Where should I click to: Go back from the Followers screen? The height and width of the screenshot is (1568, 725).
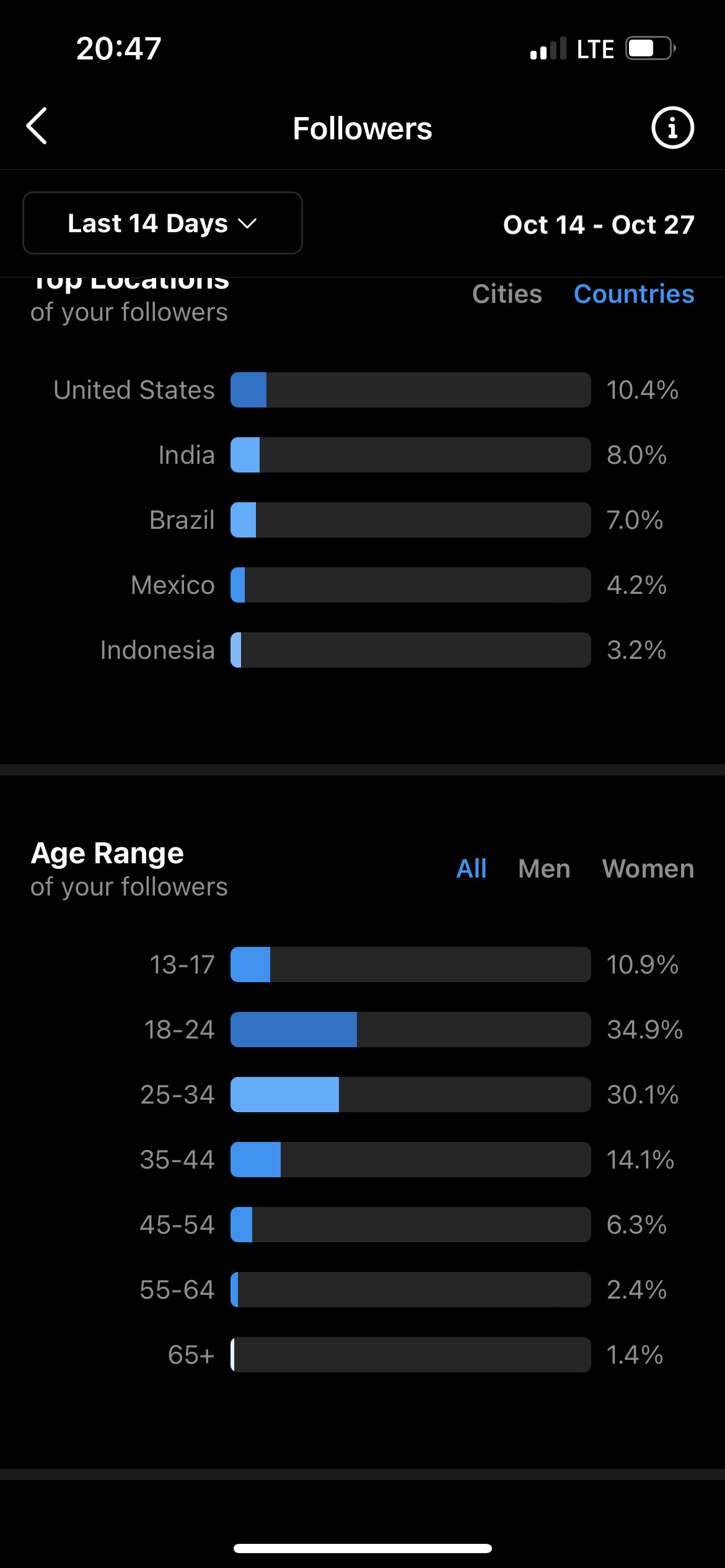click(x=37, y=126)
